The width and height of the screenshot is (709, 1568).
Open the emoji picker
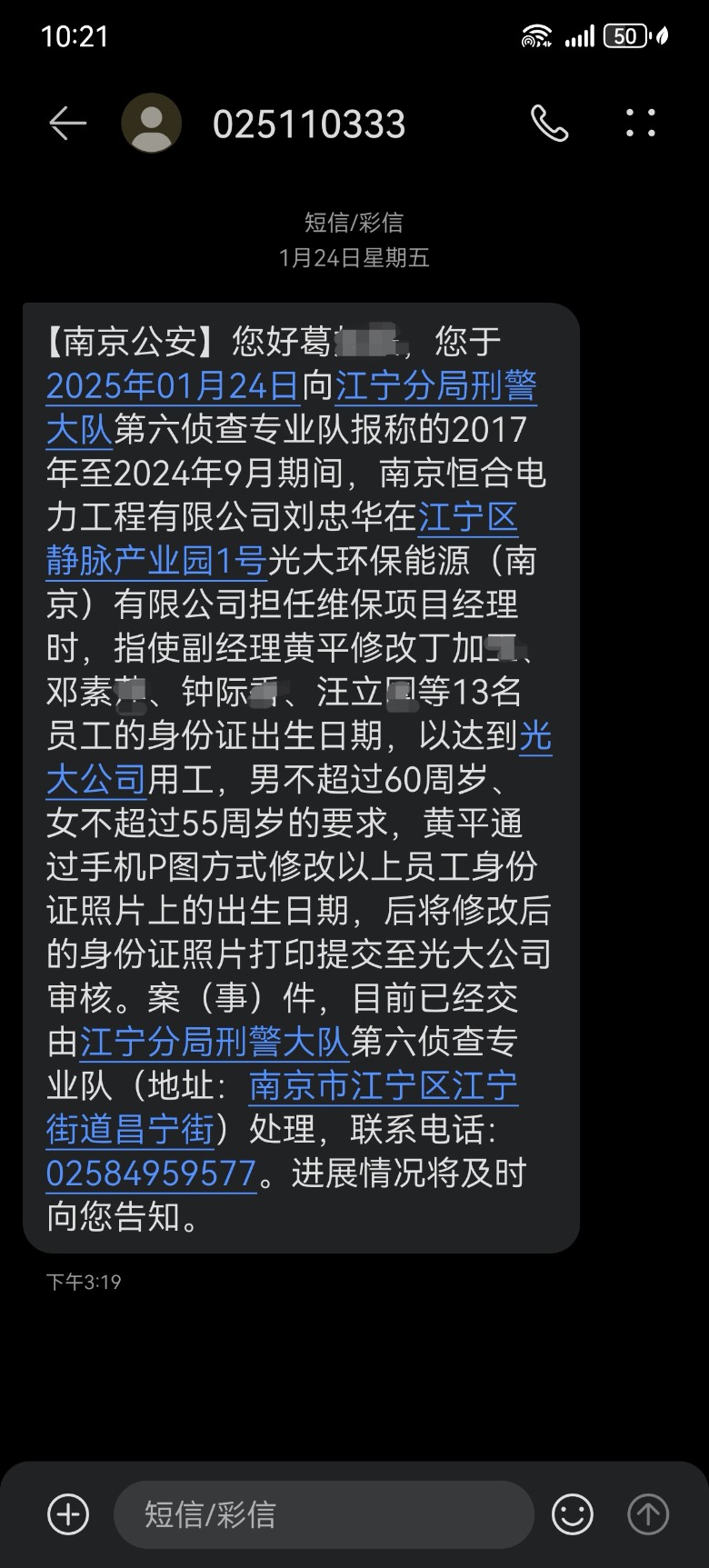(x=573, y=1514)
